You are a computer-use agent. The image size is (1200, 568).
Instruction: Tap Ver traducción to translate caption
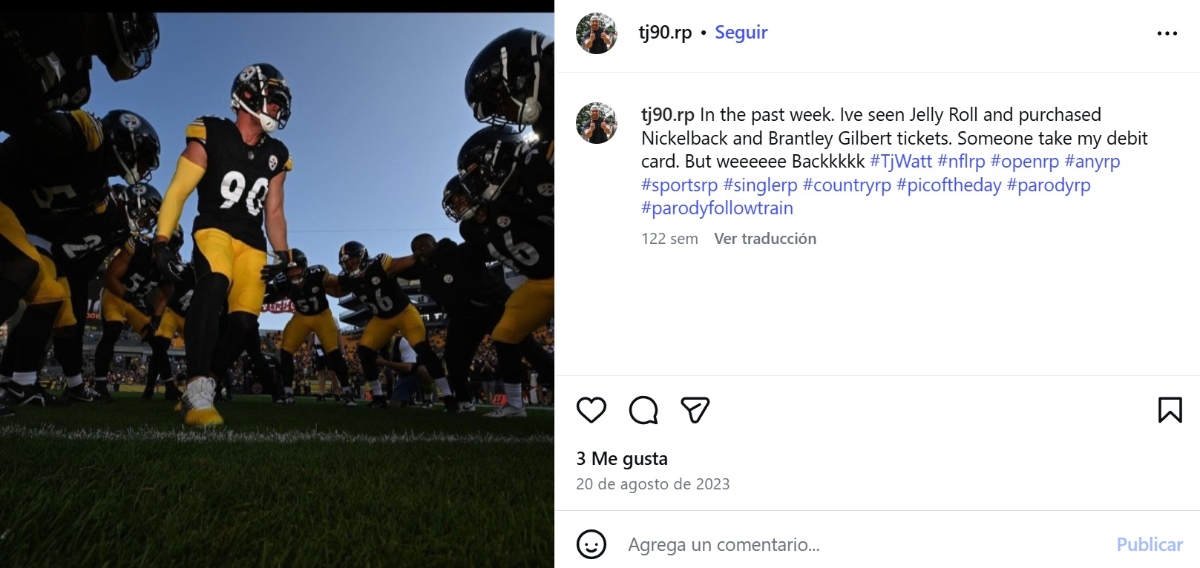click(x=765, y=238)
